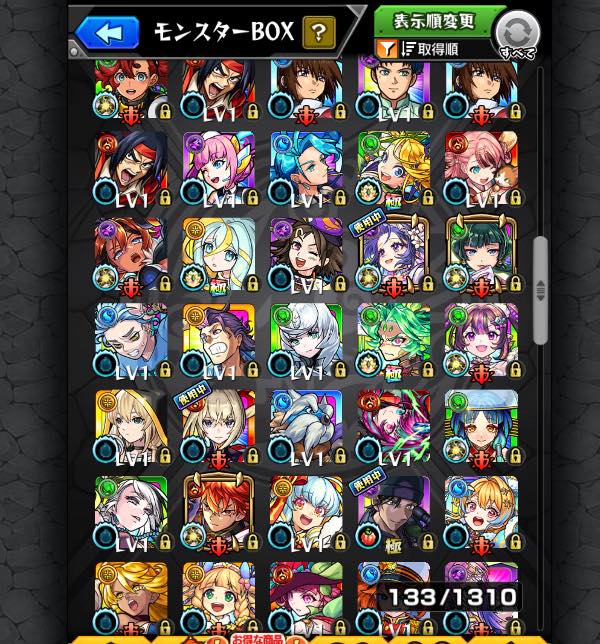Select the blonde hooded woman monster
This screenshot has width=600, height=644.
click(131, 425)
